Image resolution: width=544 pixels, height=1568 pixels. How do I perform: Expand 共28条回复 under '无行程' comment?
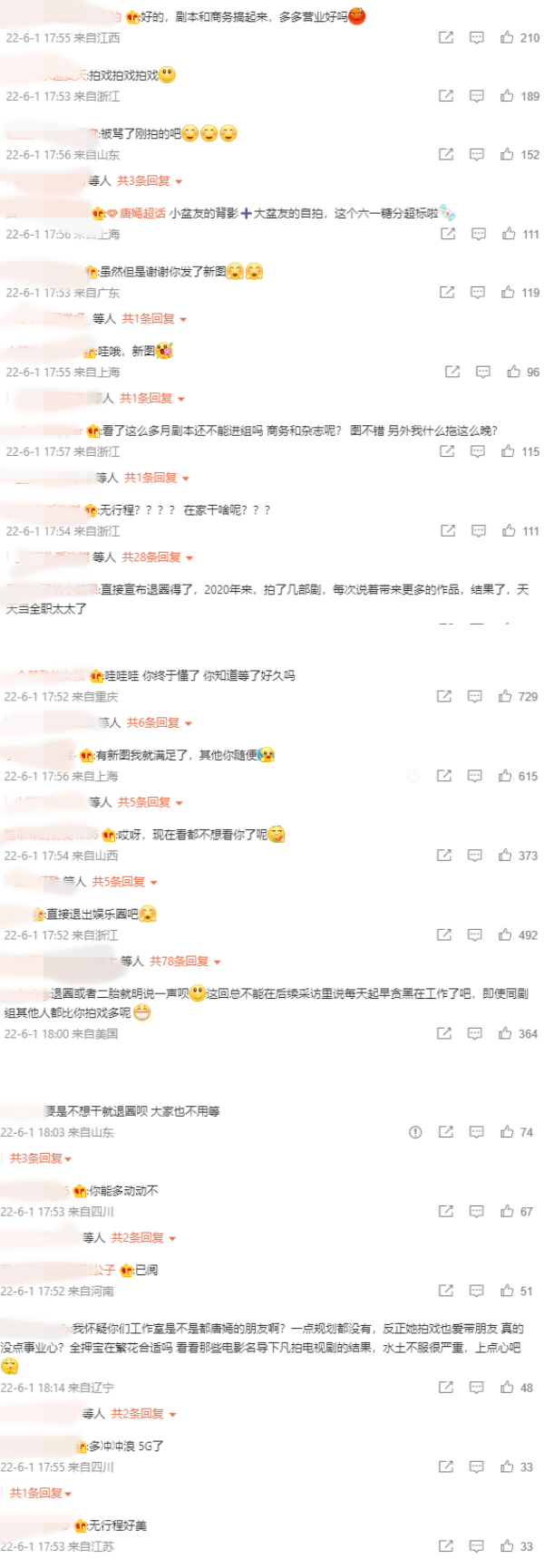(157, 557)
